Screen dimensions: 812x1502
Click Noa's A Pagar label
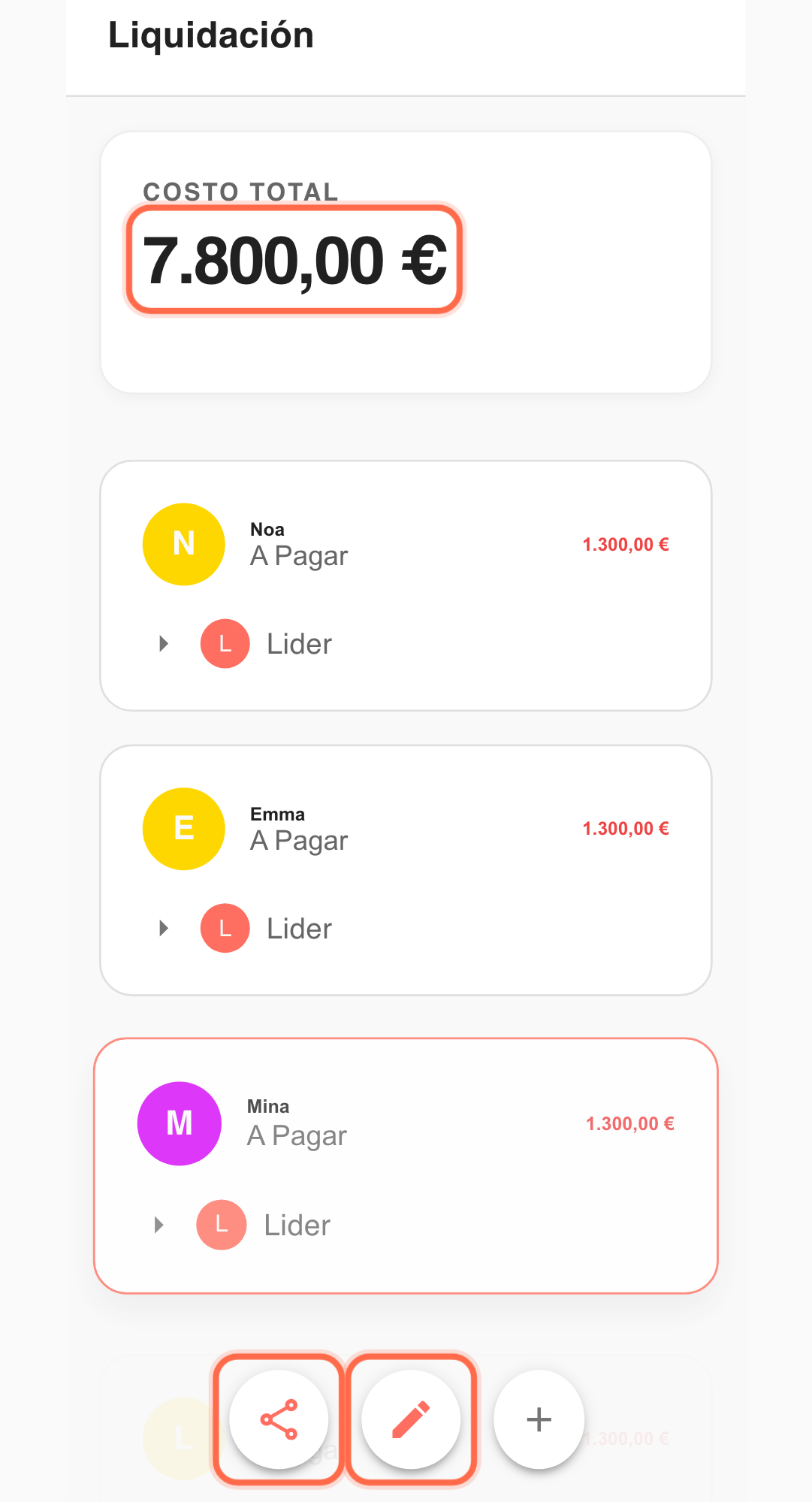pos(299,555)
